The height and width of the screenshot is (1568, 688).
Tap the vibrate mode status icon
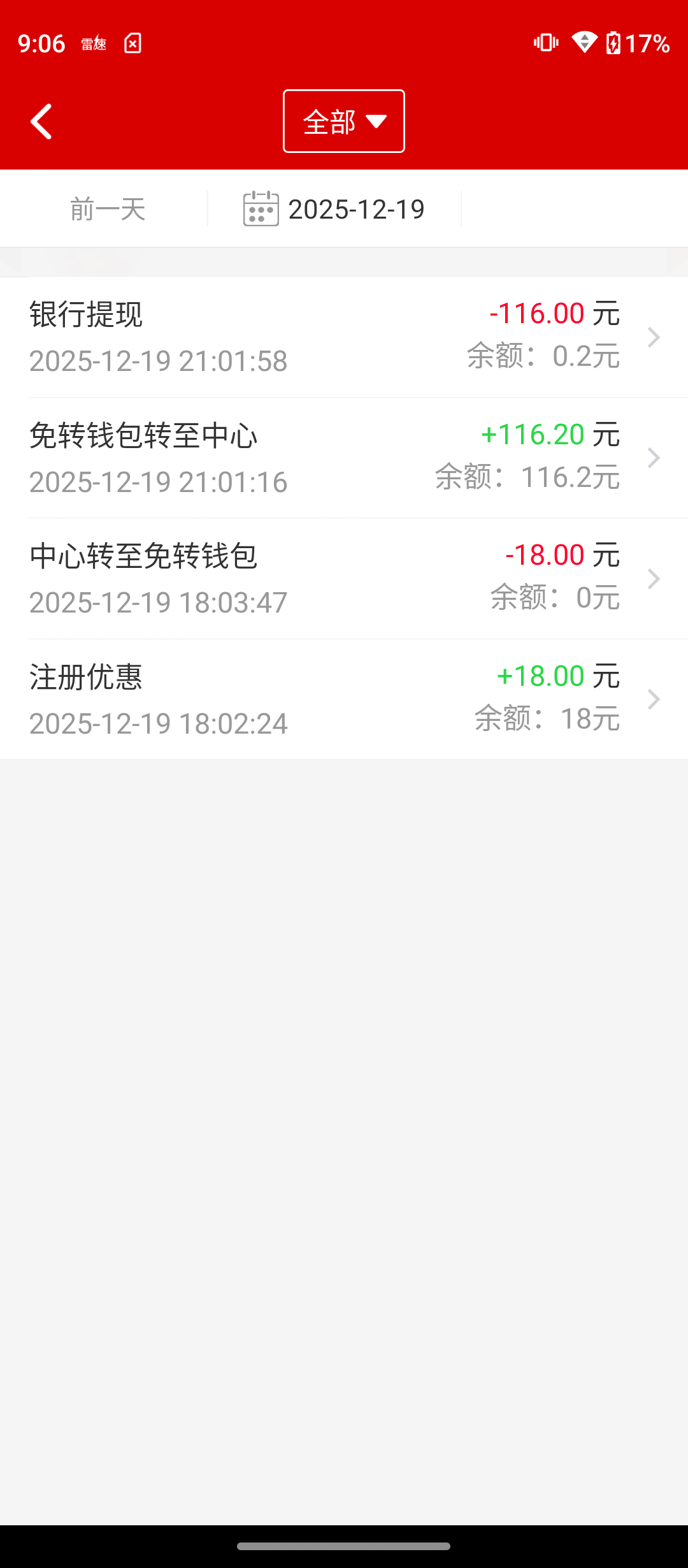(545, 42)
